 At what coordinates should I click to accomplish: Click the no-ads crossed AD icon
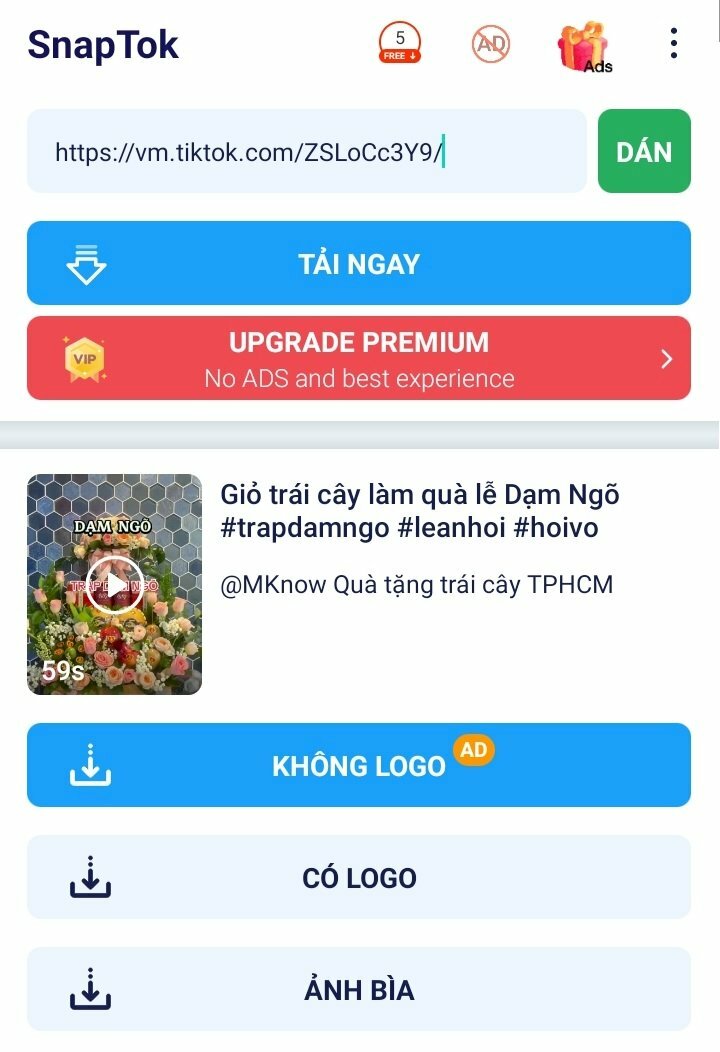pos(489,44)
